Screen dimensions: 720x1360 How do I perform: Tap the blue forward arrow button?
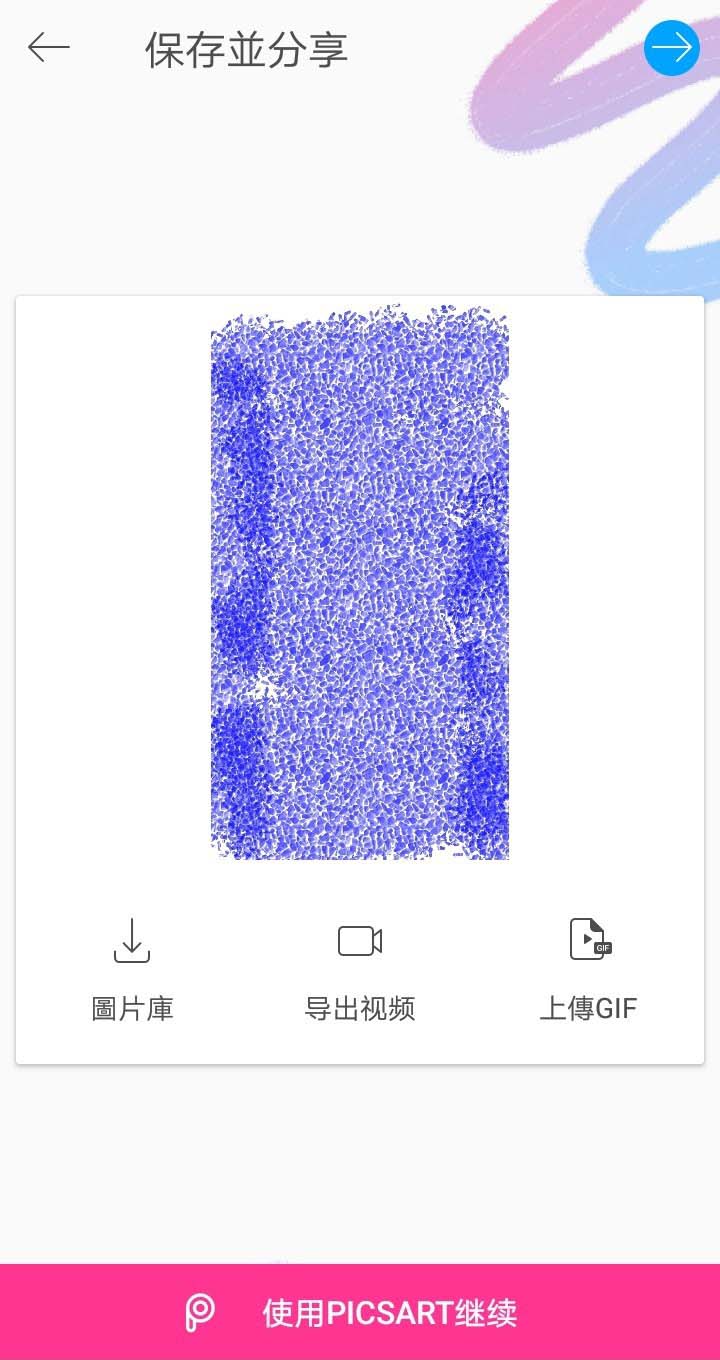point(671,48)
